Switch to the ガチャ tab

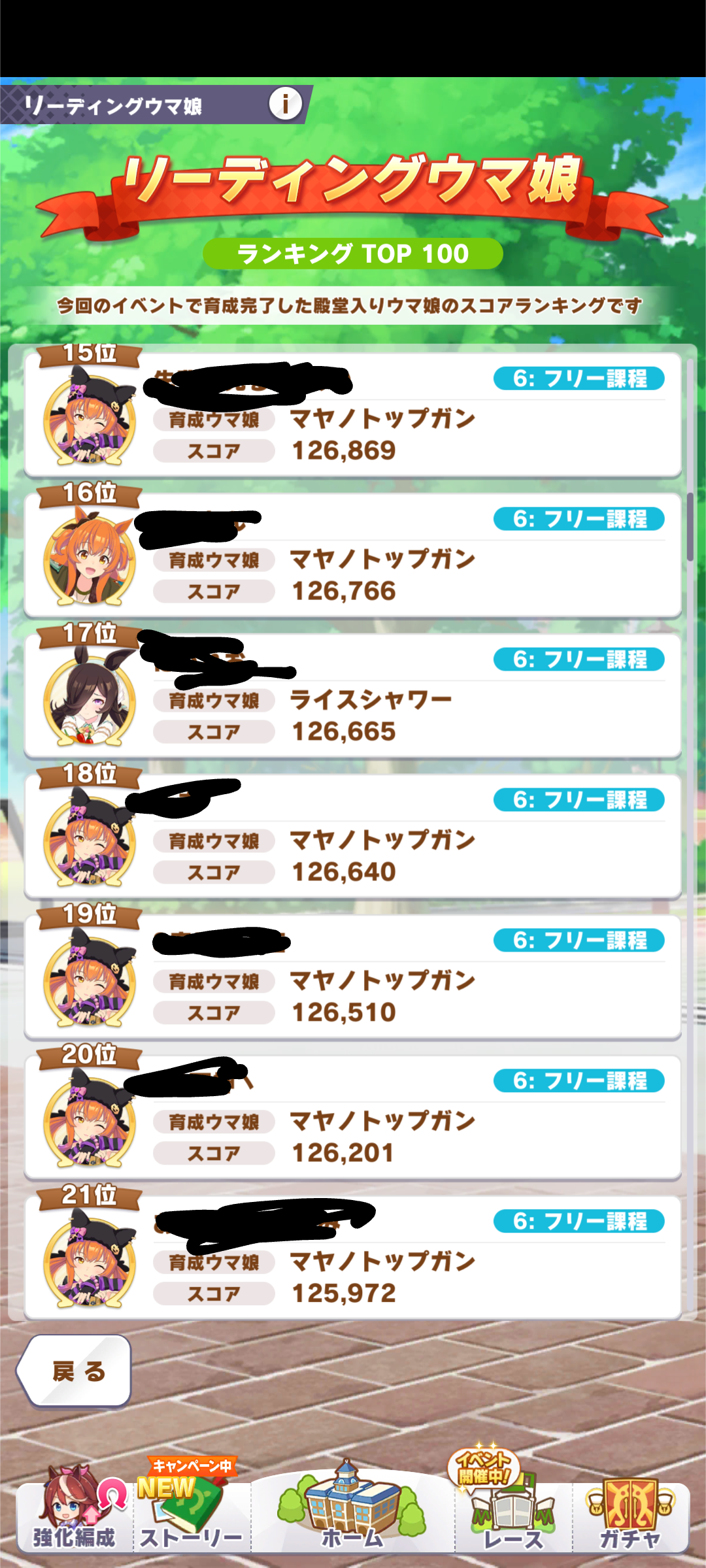point(630,1516)
